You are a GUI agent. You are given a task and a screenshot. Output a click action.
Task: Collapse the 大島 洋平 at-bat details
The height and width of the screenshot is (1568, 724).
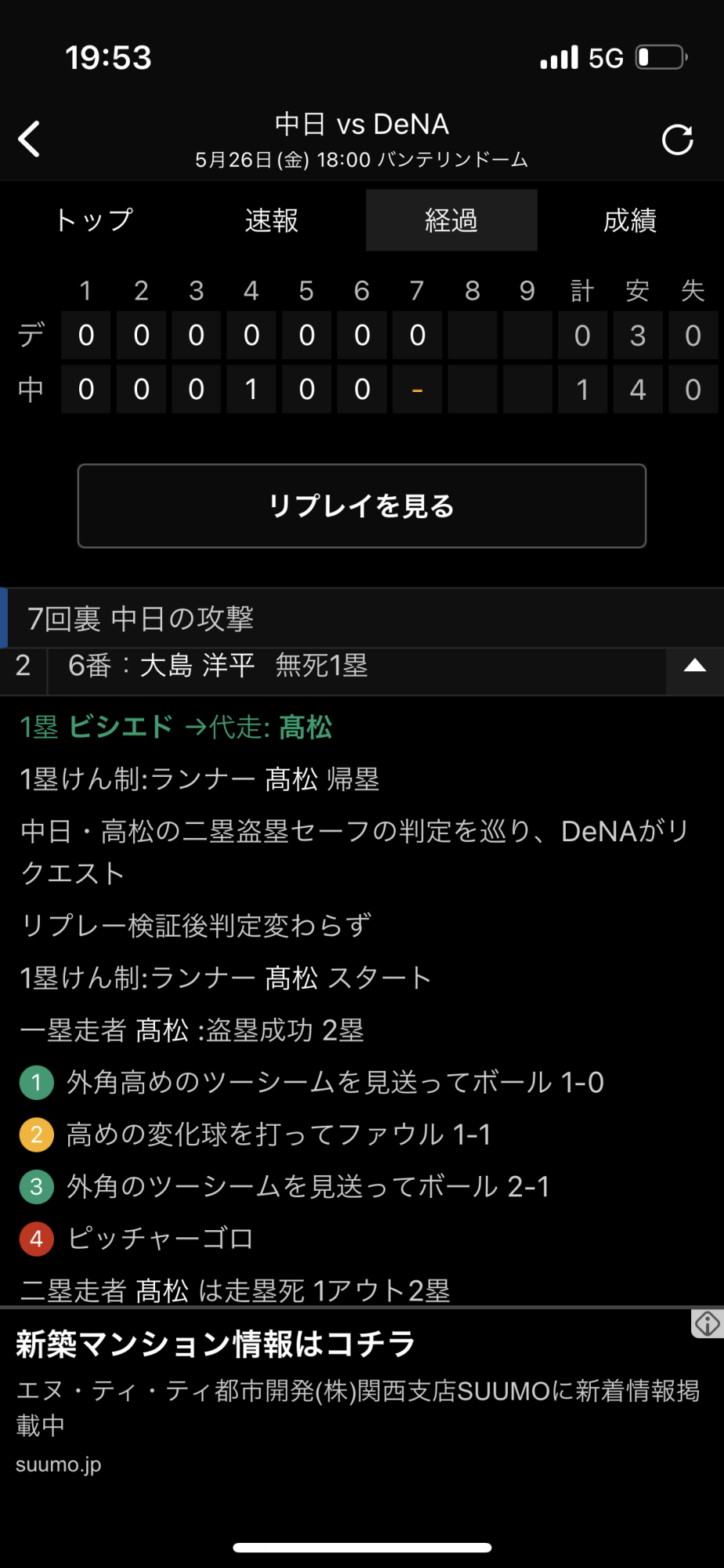[695, 666]
